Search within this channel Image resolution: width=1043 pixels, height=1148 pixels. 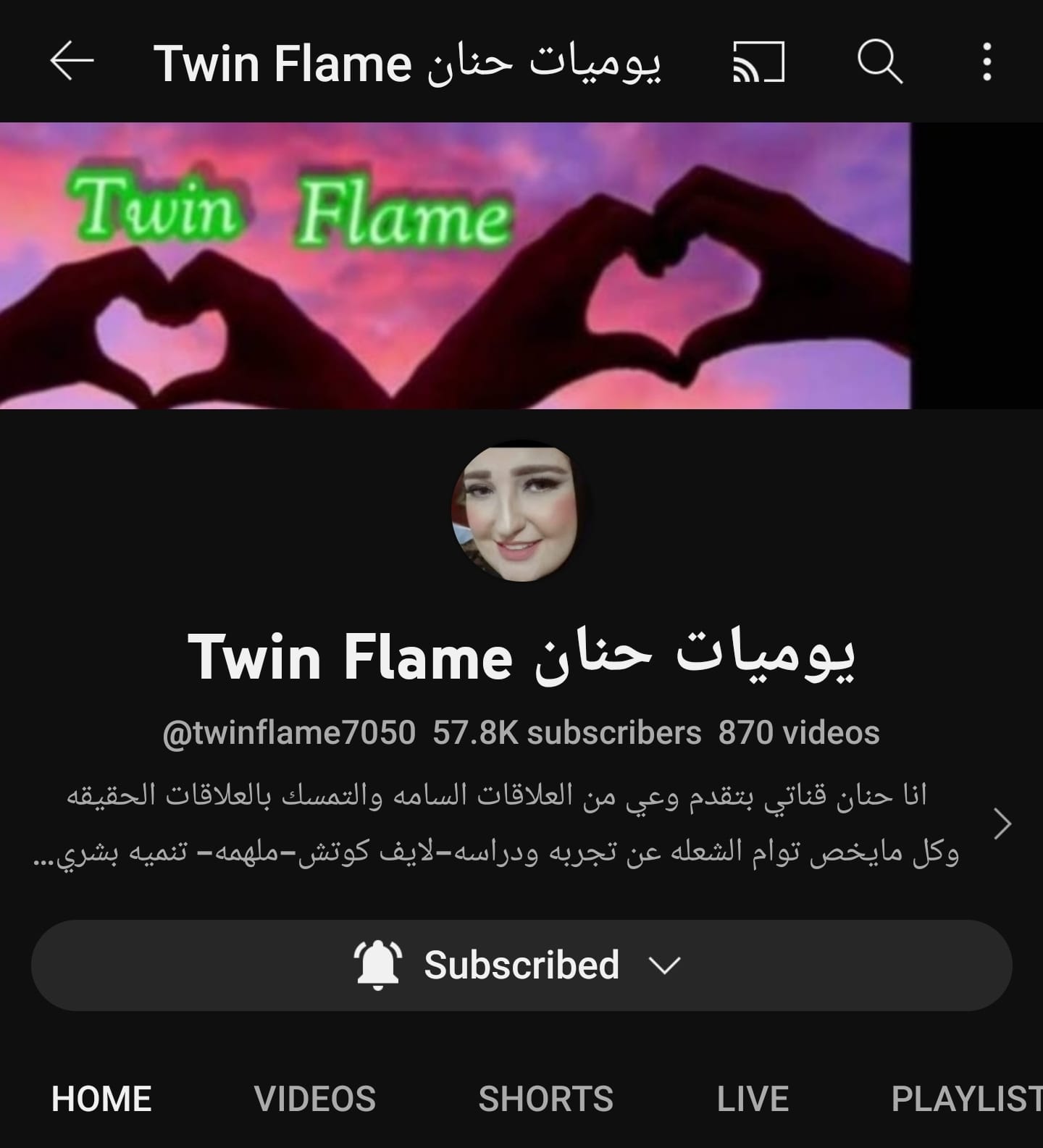point(879,62)
